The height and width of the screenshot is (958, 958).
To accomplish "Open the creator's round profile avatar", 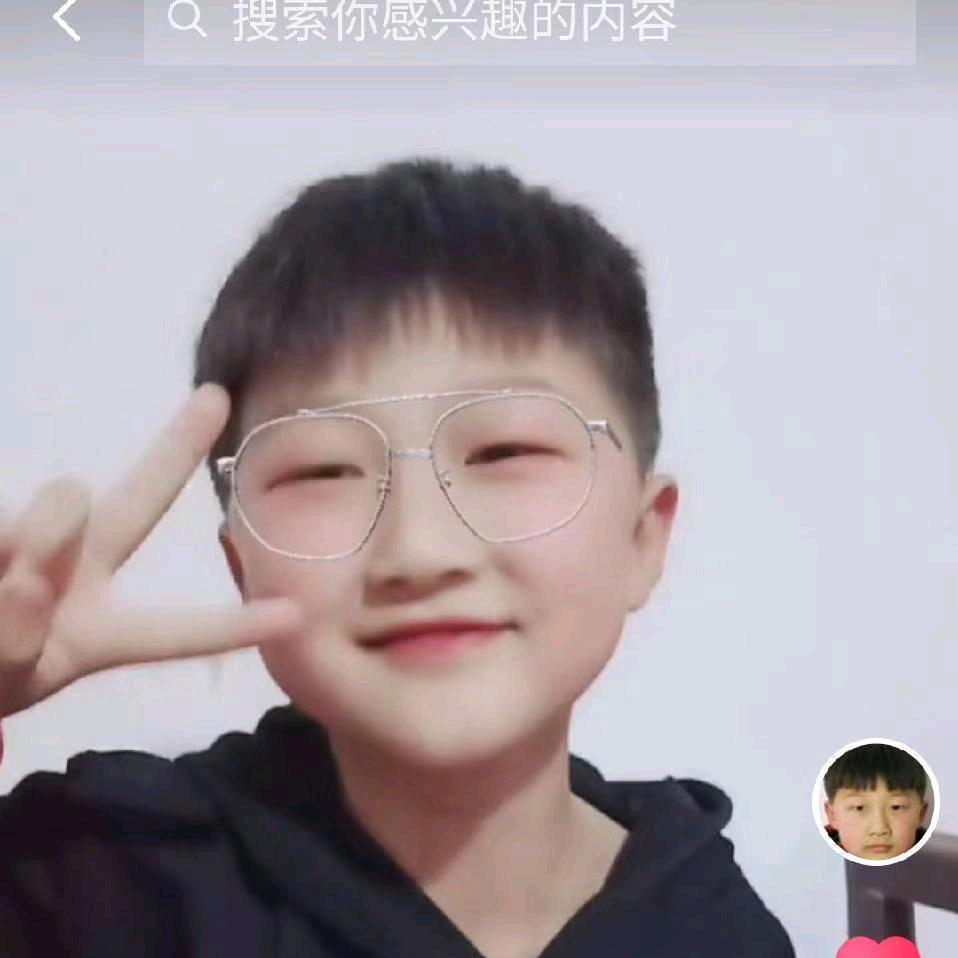I will click(x=875, y=802).
